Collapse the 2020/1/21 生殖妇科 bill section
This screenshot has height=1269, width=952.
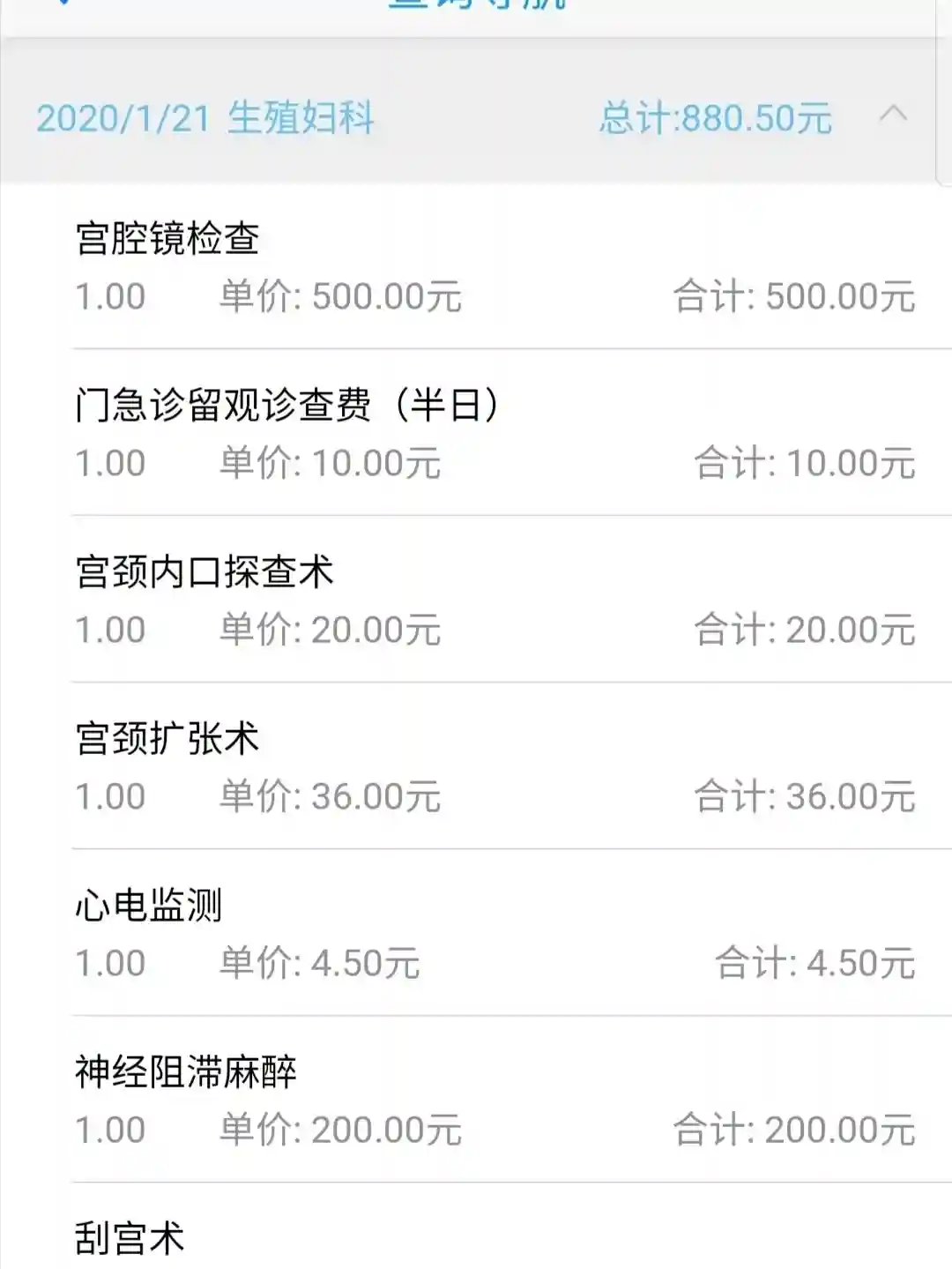[892, 116]
